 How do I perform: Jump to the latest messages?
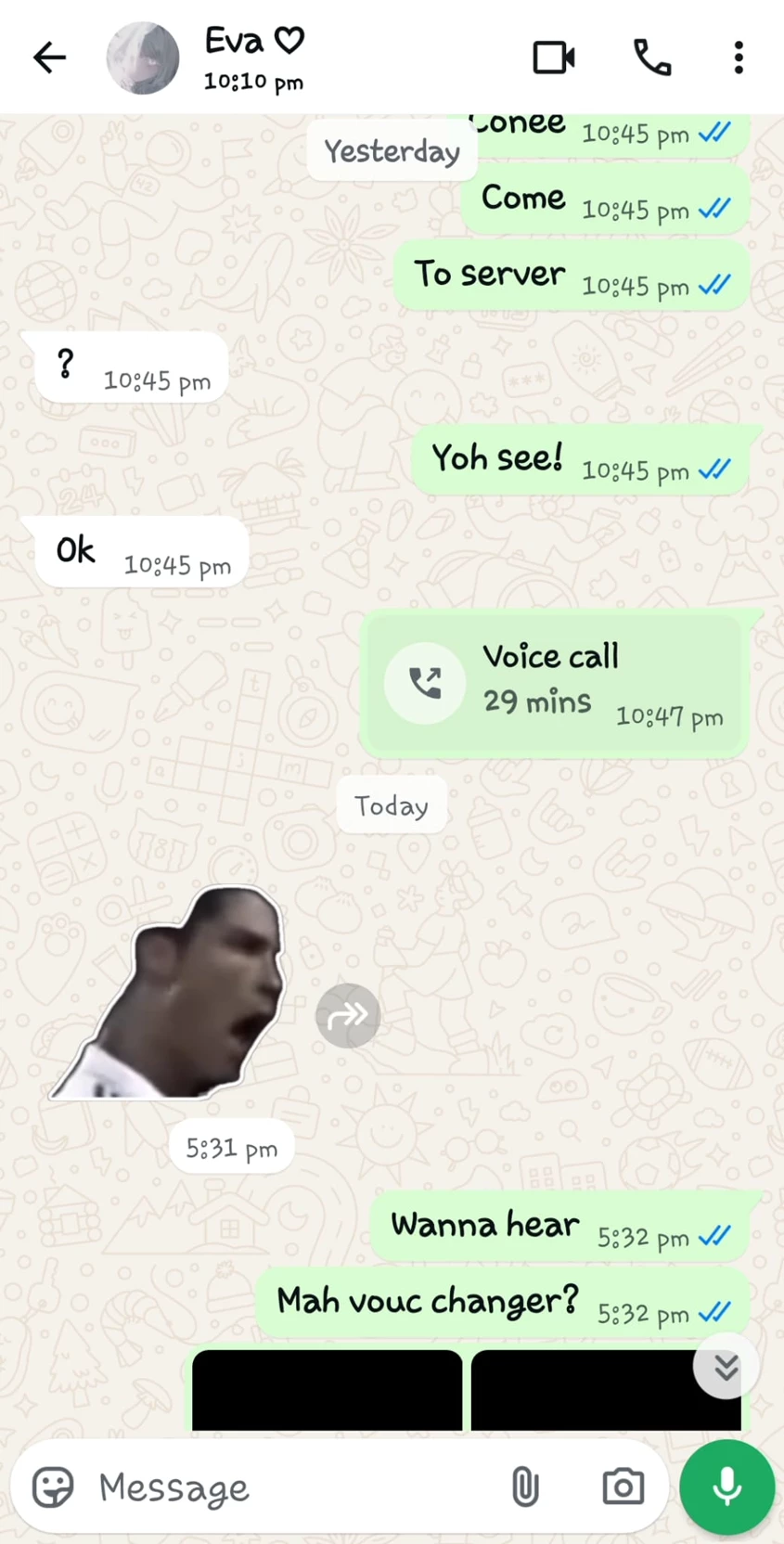coord(726,1366)
